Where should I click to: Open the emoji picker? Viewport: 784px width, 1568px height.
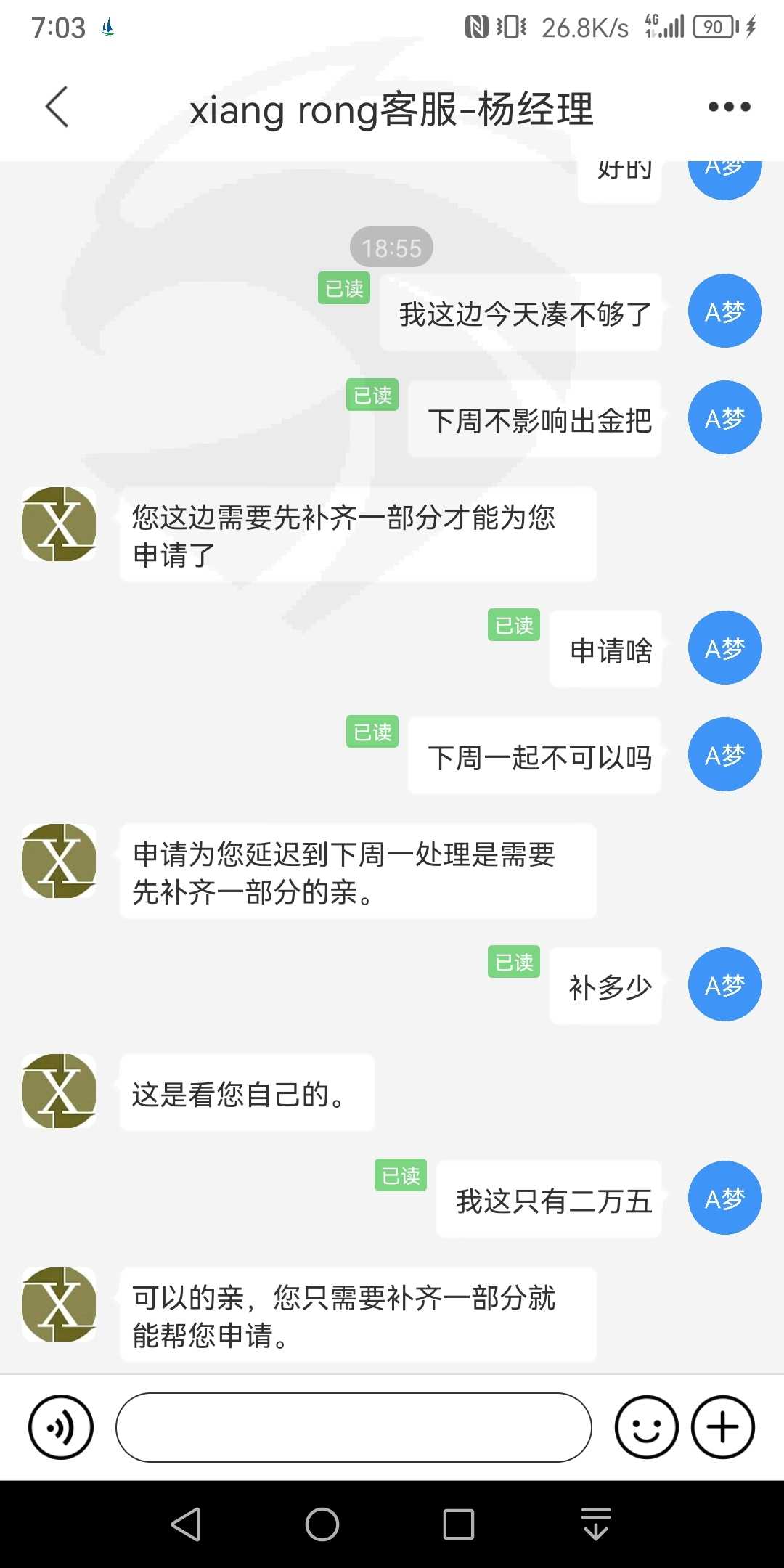click(646, 1427)
